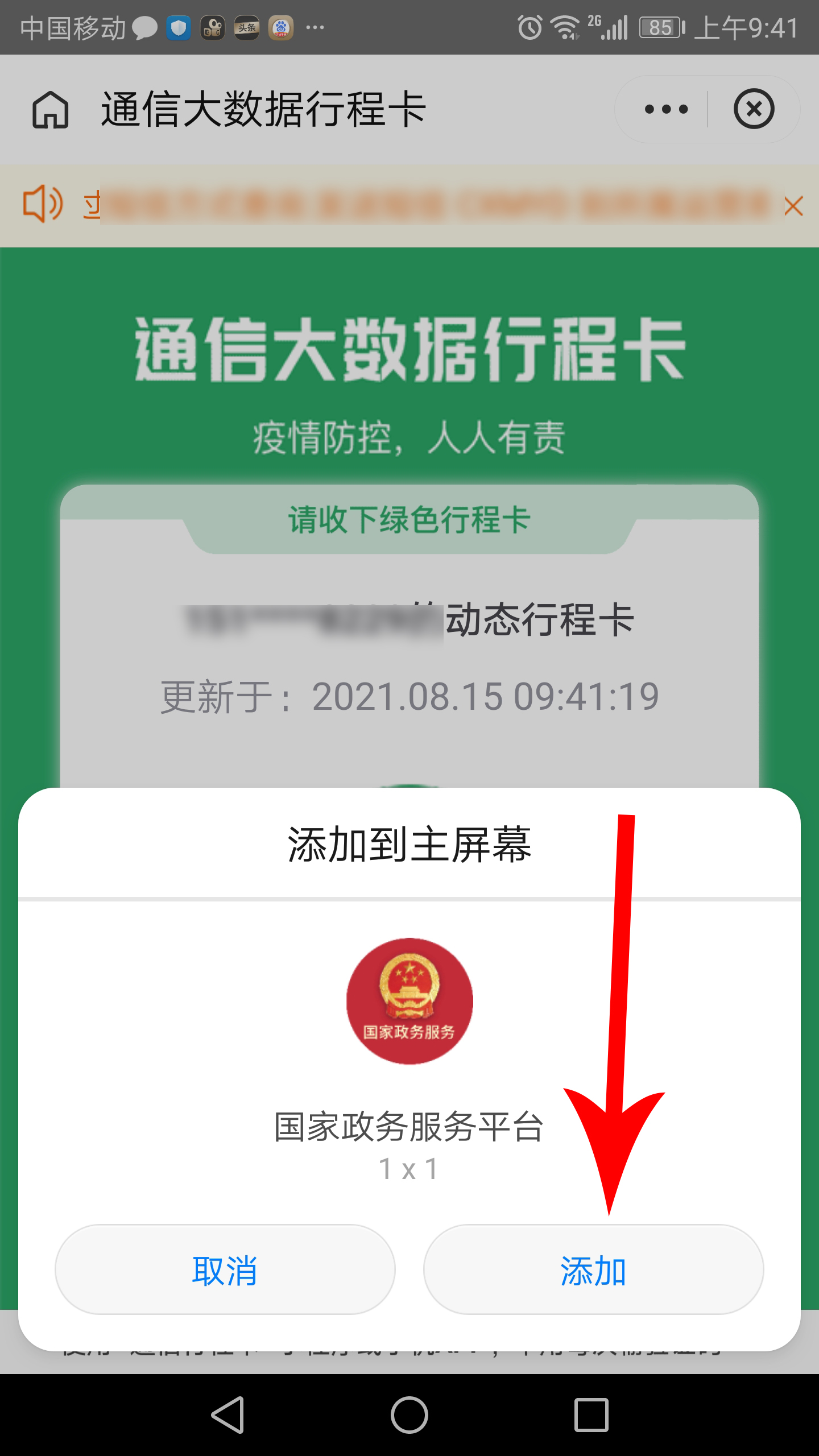The image size is (819, 1456).
Task: Select the Wi-Fi signal icon in the status bar
Action: pyautogui.click(x=565, y=27)
